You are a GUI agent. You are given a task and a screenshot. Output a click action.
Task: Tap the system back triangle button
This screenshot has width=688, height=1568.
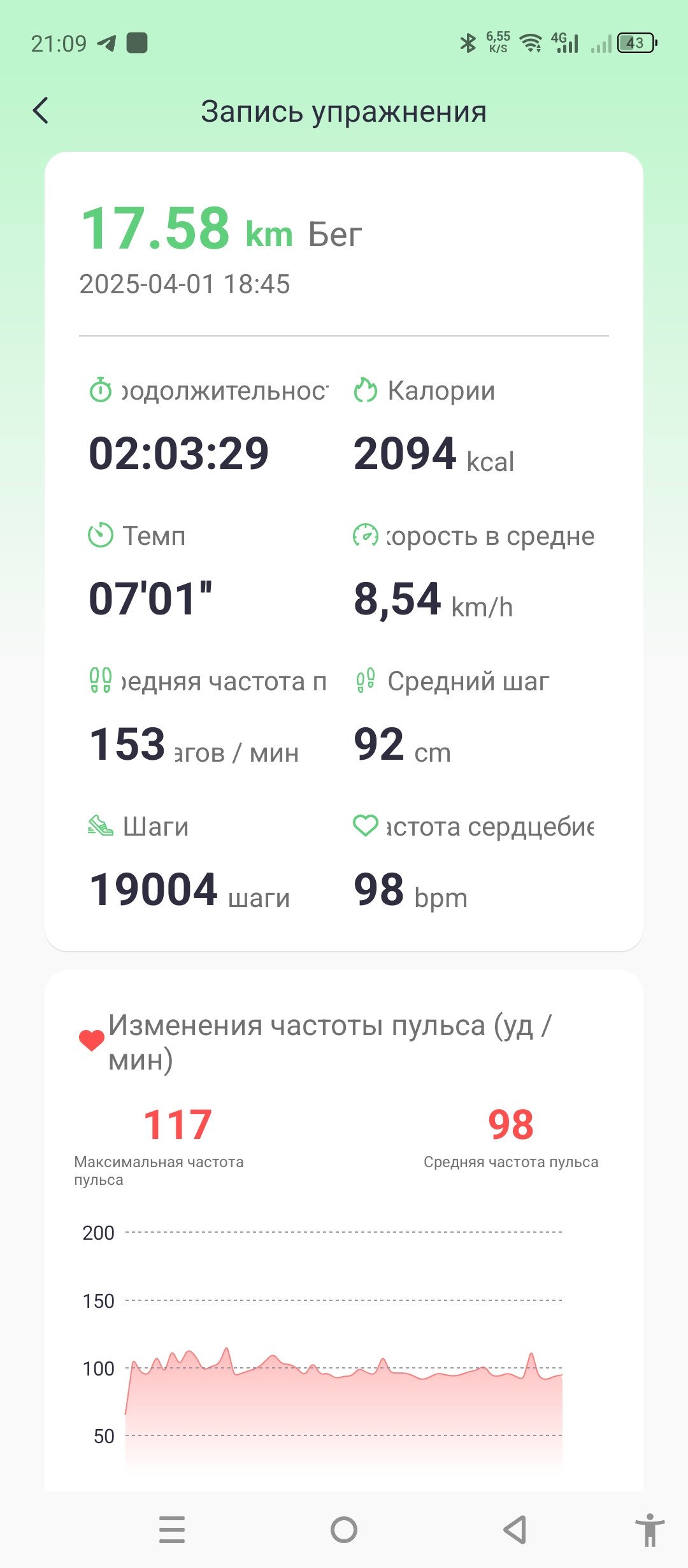(x=515, y=1530)
